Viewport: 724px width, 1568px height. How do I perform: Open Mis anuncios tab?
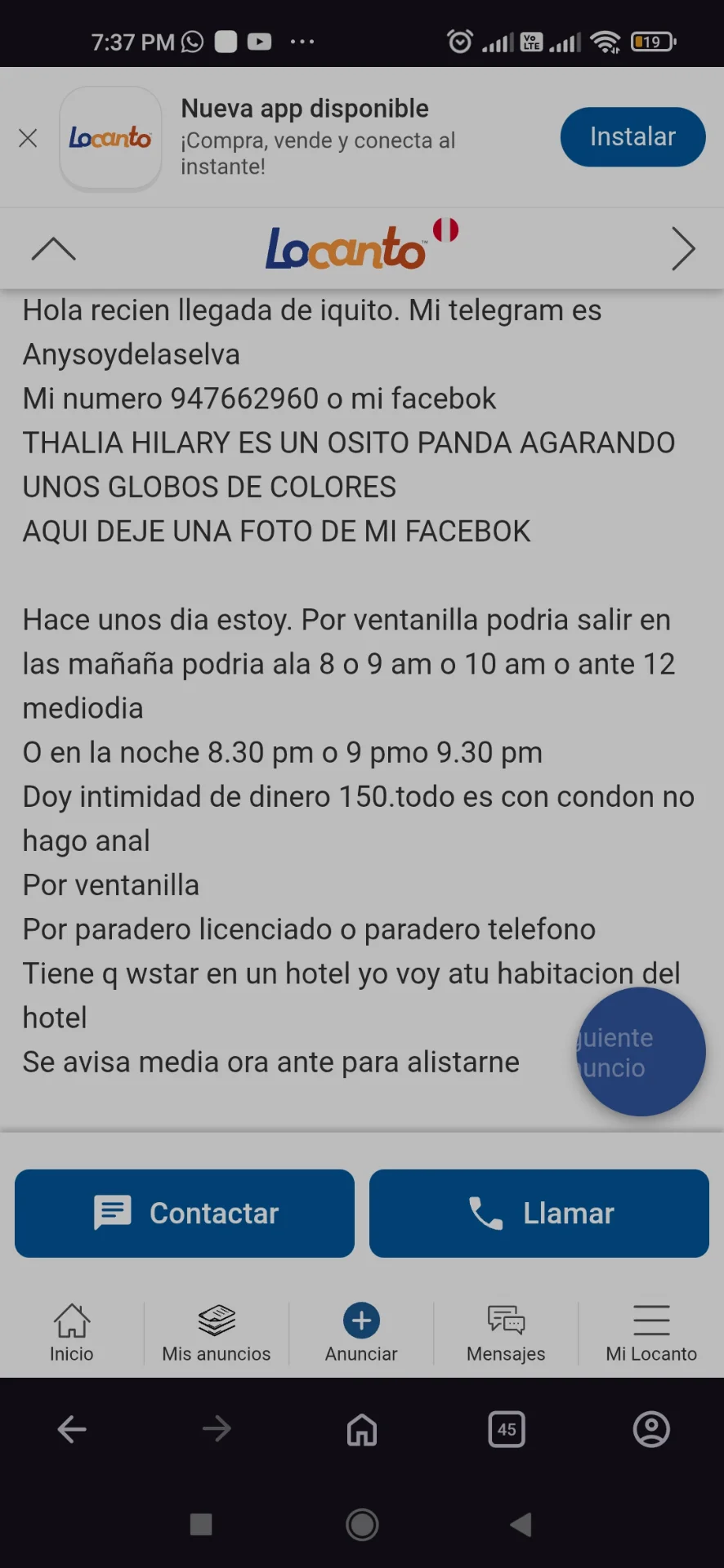click(x=217, y=1333)
